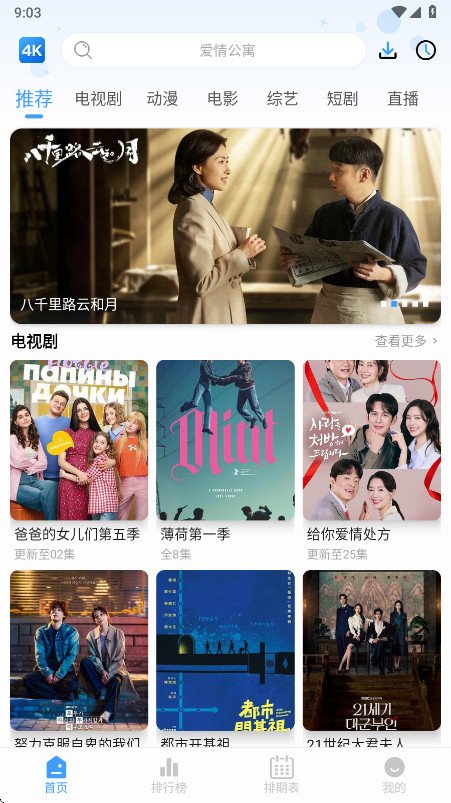Tap 查看更多 for 电视剧
Screen dimensions: 451x803
click(406, 341)
